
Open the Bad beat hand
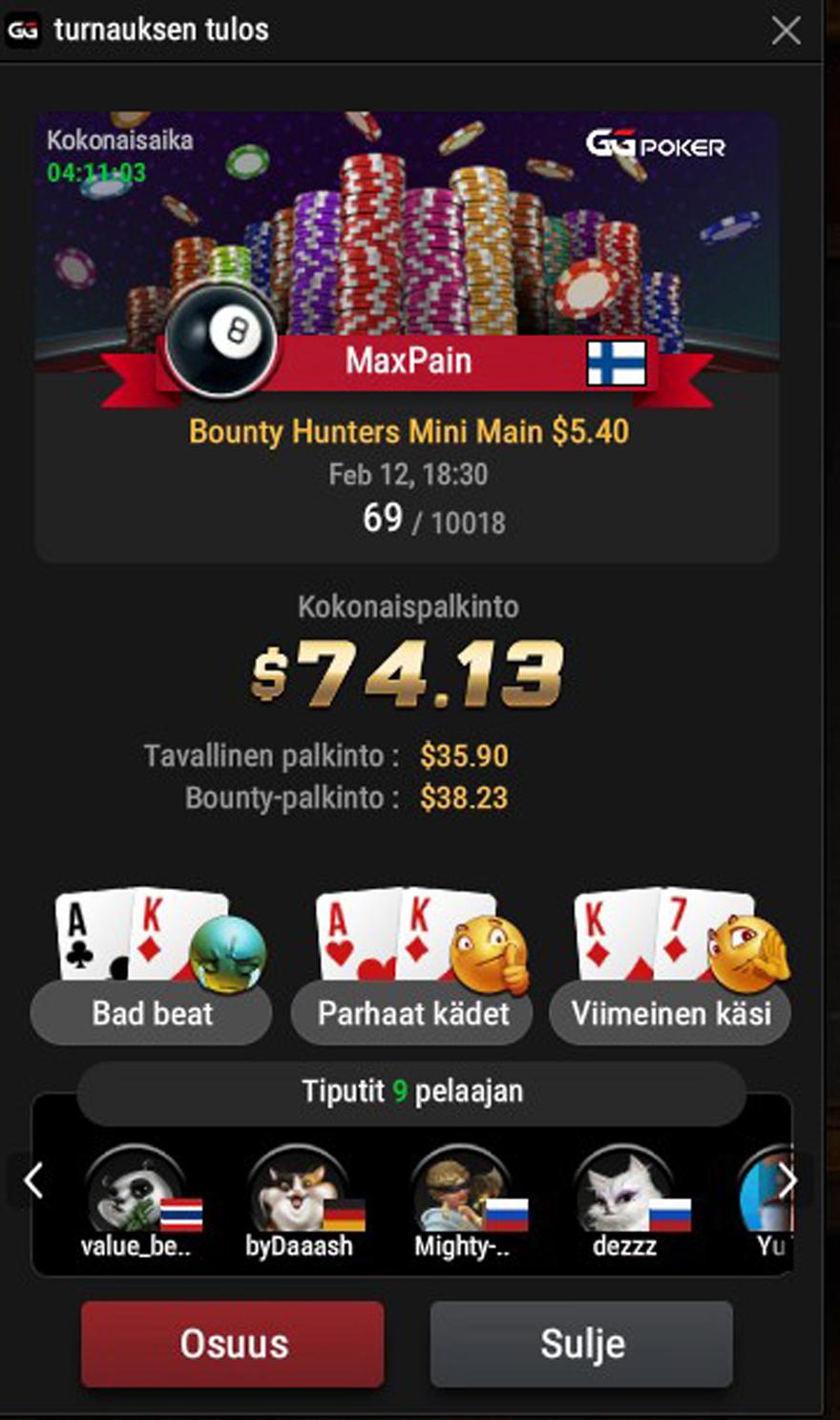[151, 1013]
